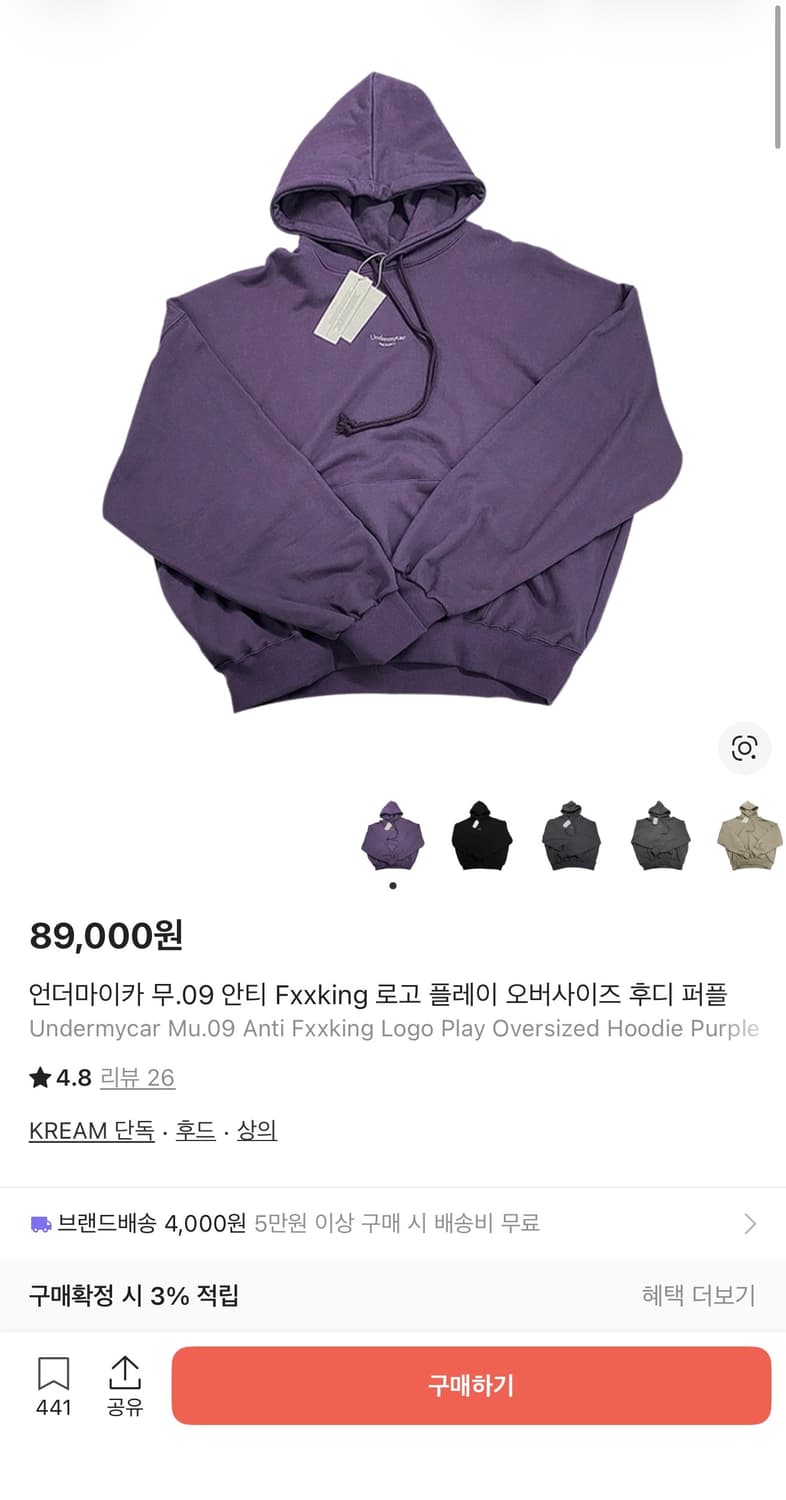The image size is (786, 1500).
Task: Open the image search camera icon
Action: [744, 747]
